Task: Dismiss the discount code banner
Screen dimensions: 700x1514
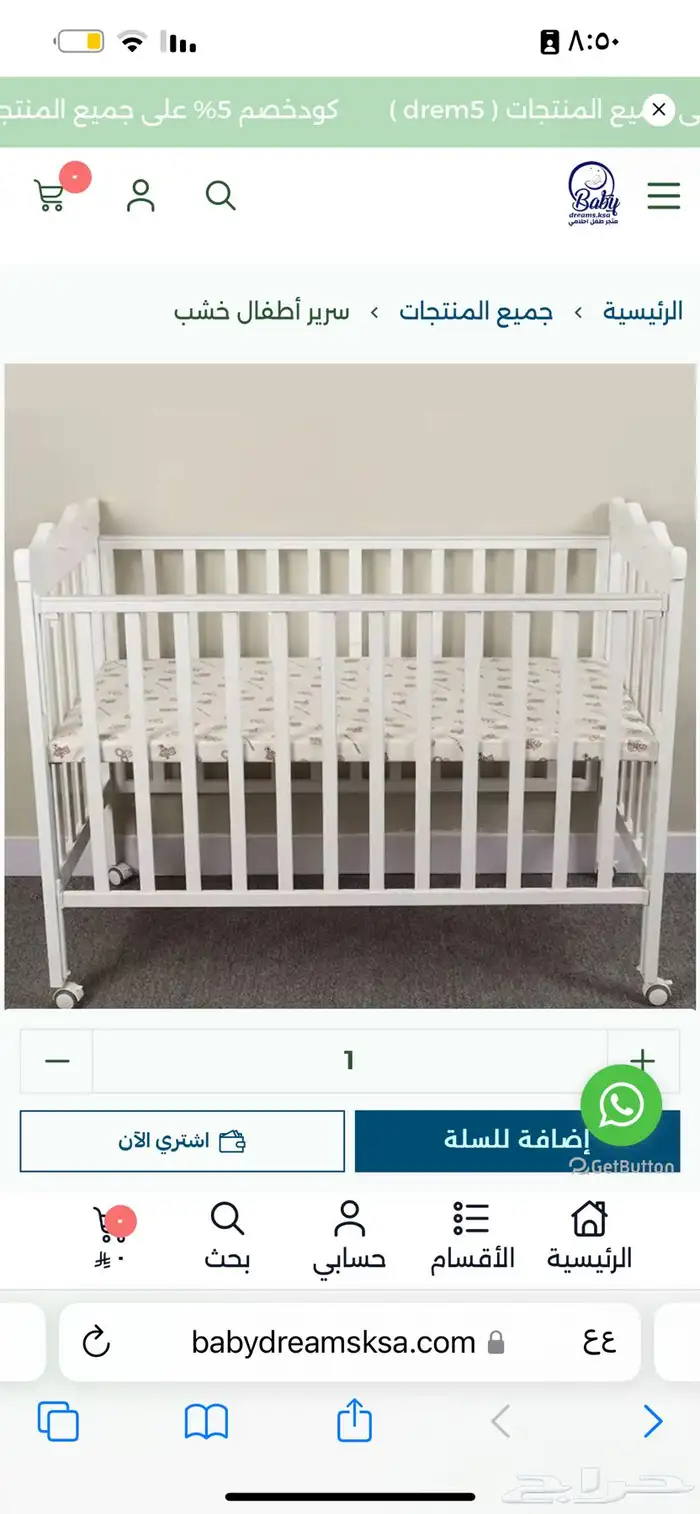Action: pyautogui.click(x=657, y=111)
